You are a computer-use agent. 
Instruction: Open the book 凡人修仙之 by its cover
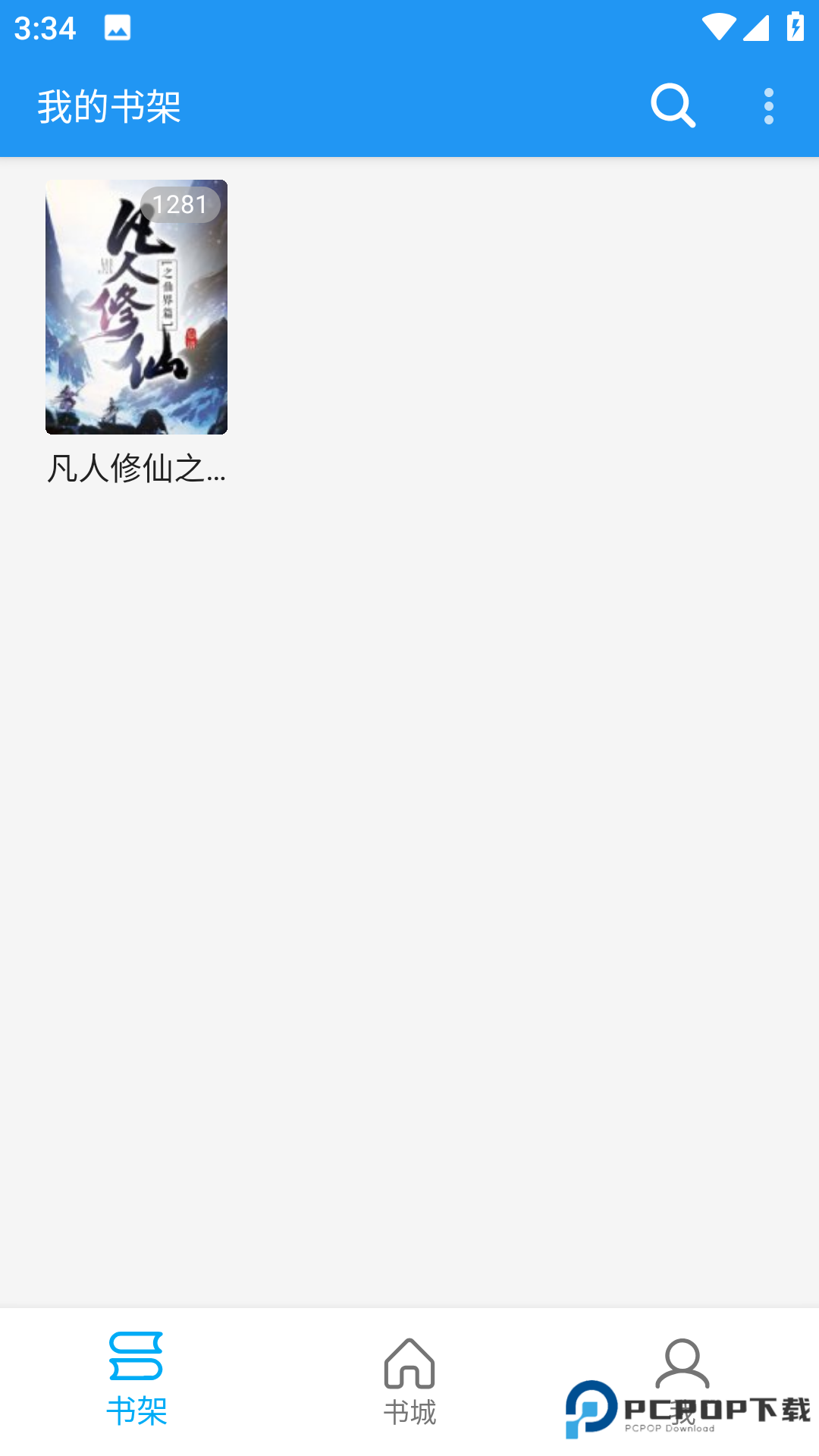(x=135, y=306)
